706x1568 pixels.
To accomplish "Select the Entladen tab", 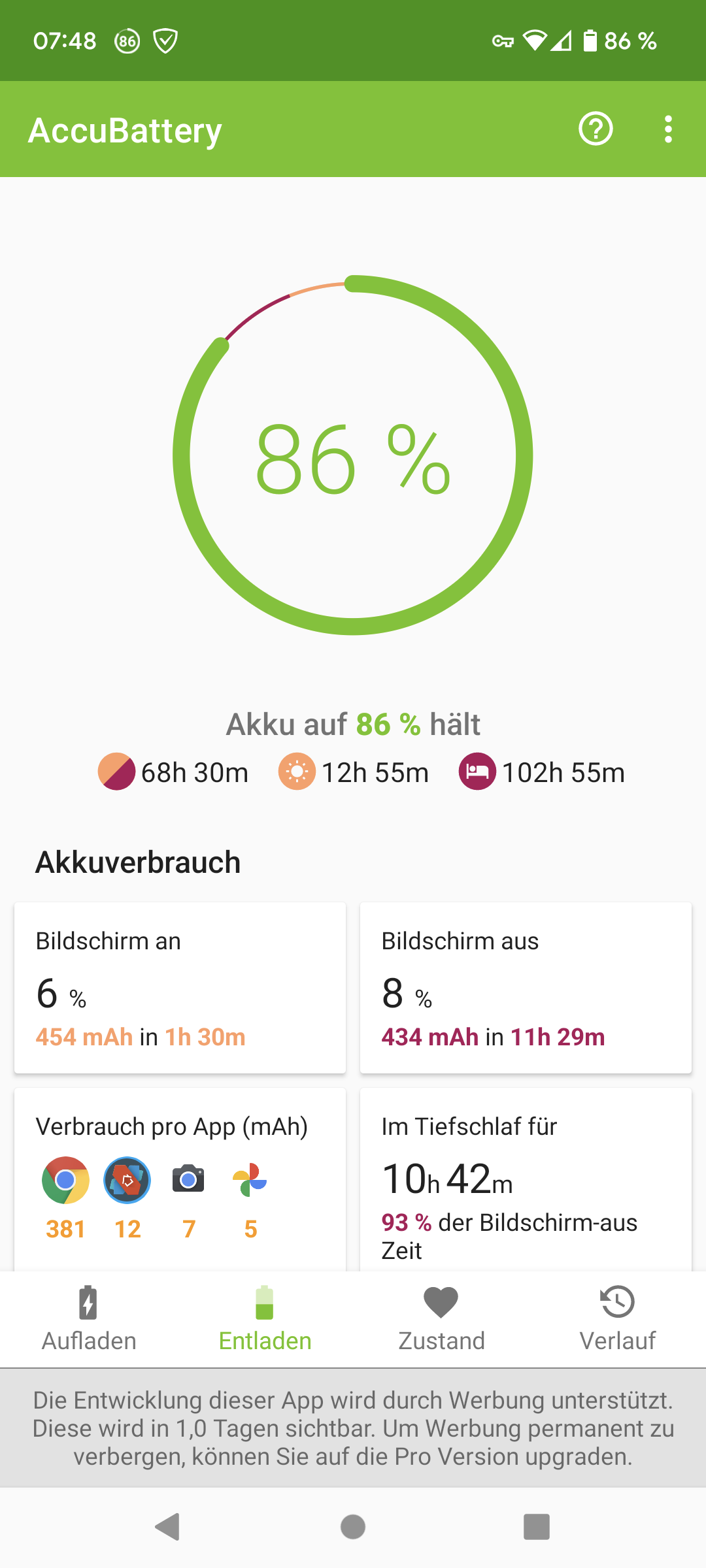I will 265,1318.
